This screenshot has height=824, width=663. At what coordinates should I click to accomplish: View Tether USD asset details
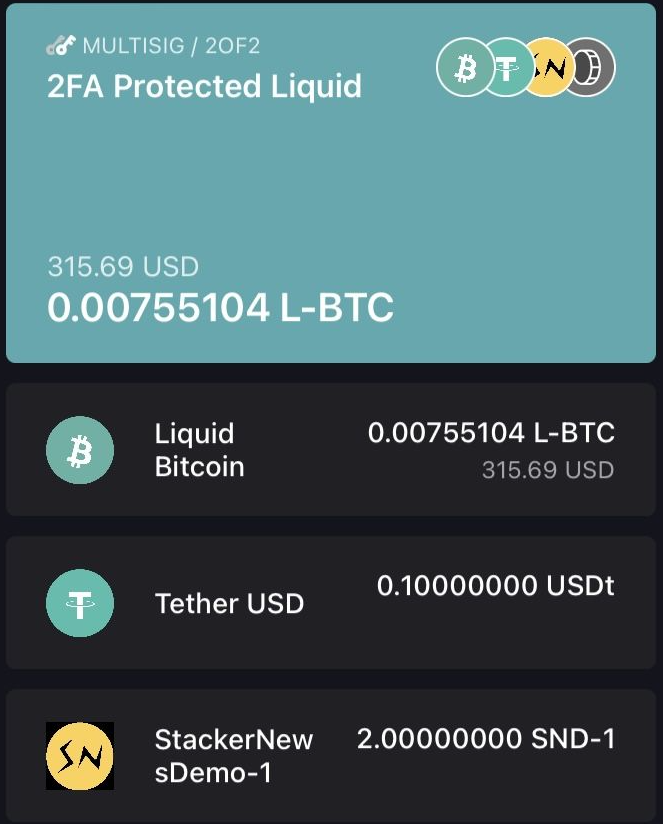330,602
